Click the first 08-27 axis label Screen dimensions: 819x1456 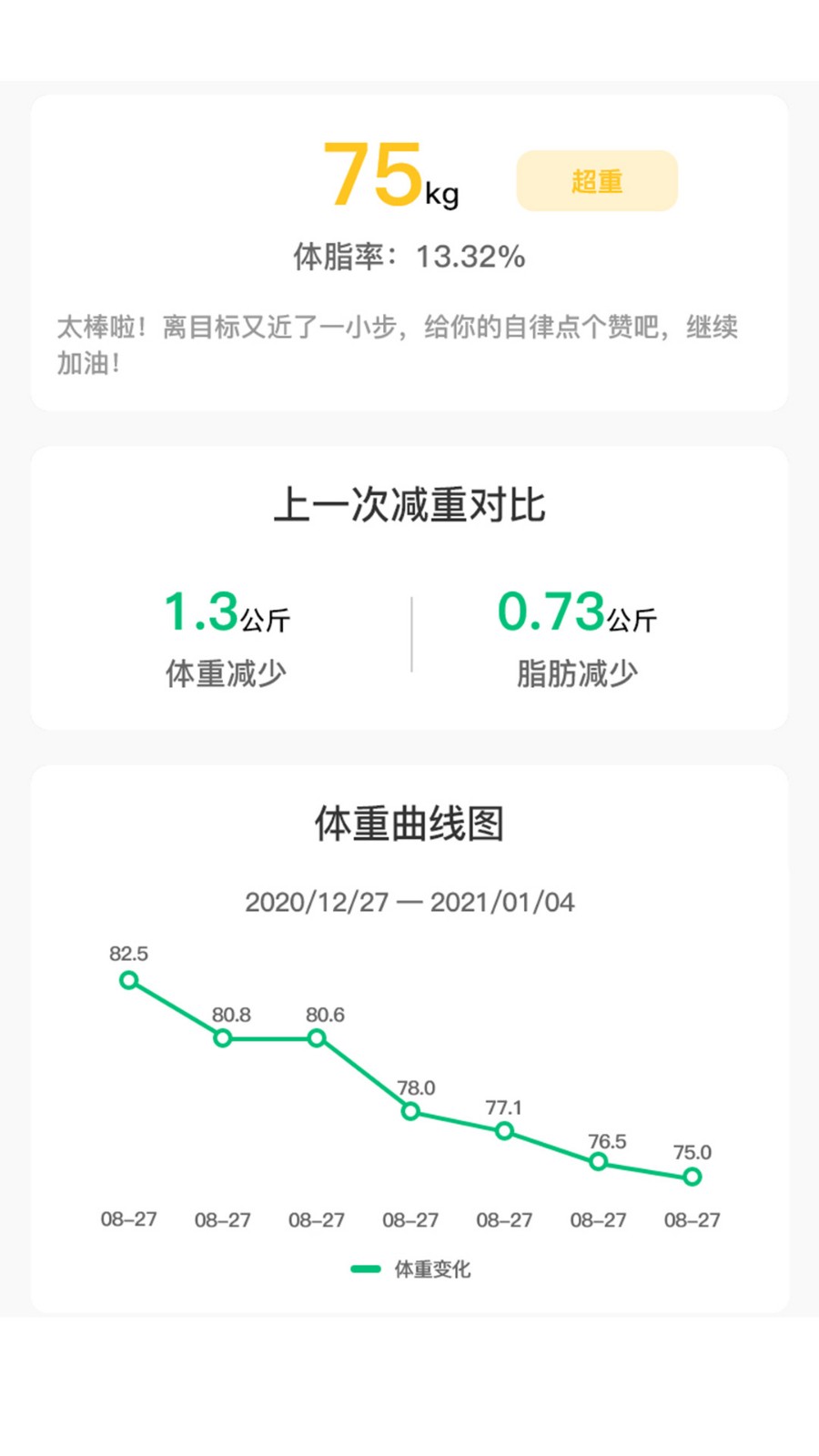coord(128,1219)
